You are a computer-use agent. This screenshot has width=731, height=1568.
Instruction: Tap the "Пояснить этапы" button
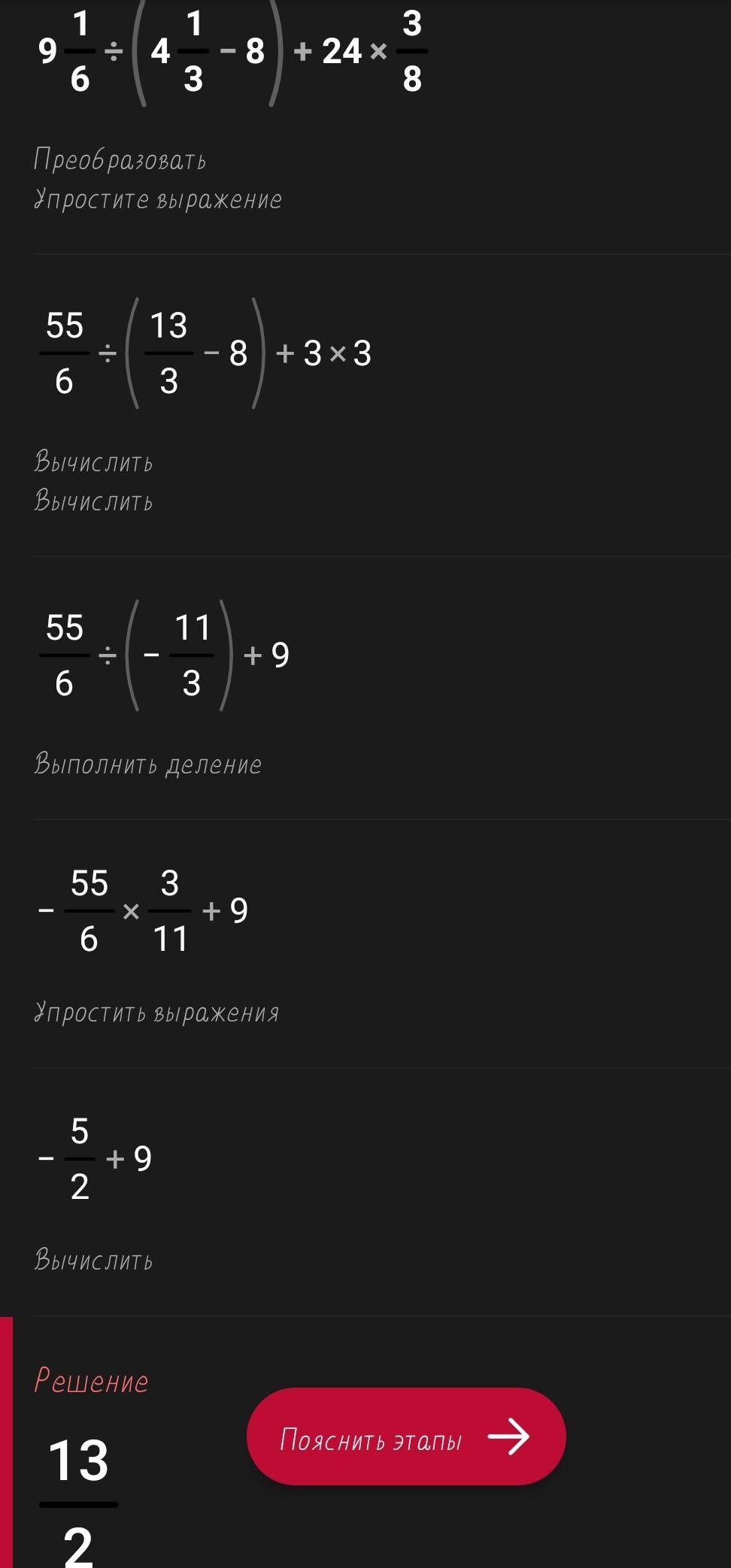[406, 1436]
